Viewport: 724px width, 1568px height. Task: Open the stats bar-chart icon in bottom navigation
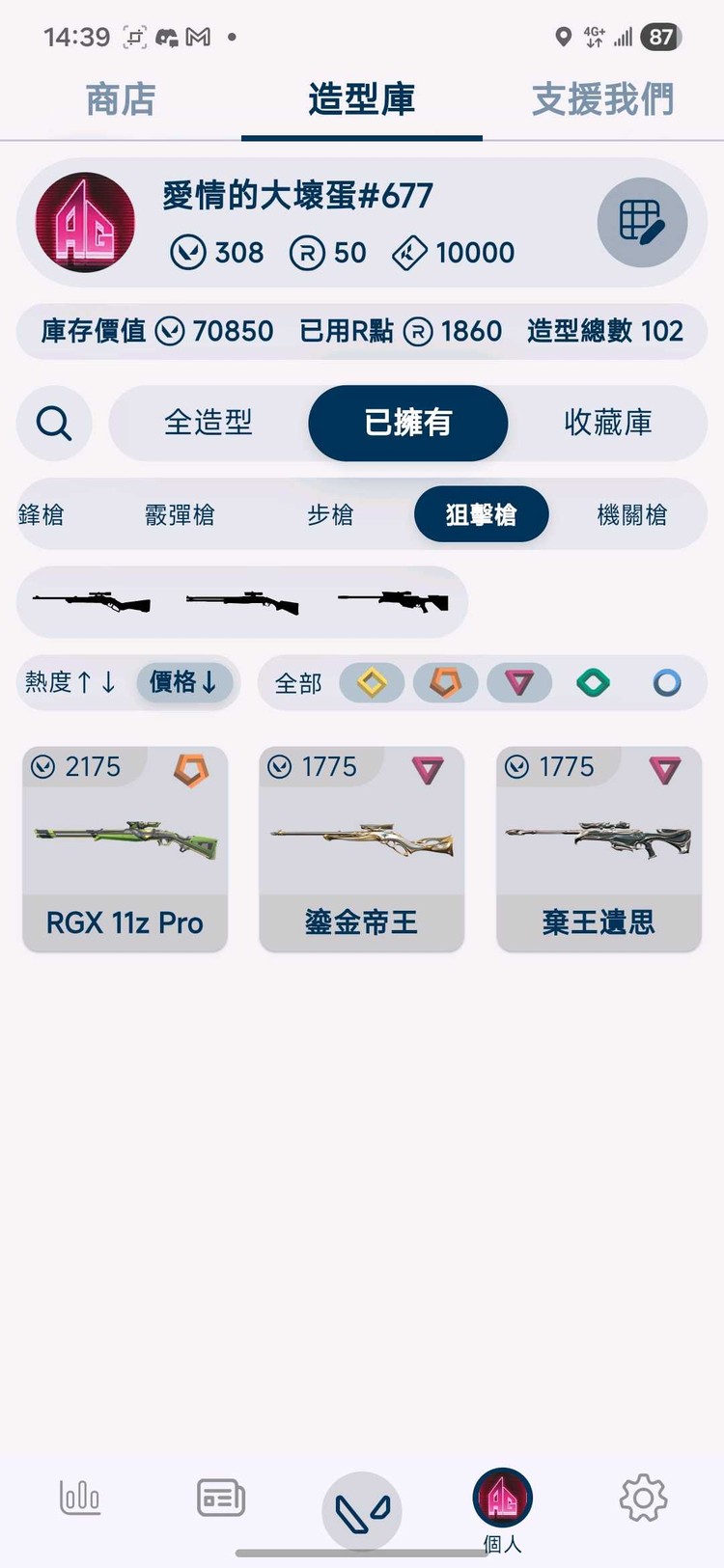[80, 1498]
